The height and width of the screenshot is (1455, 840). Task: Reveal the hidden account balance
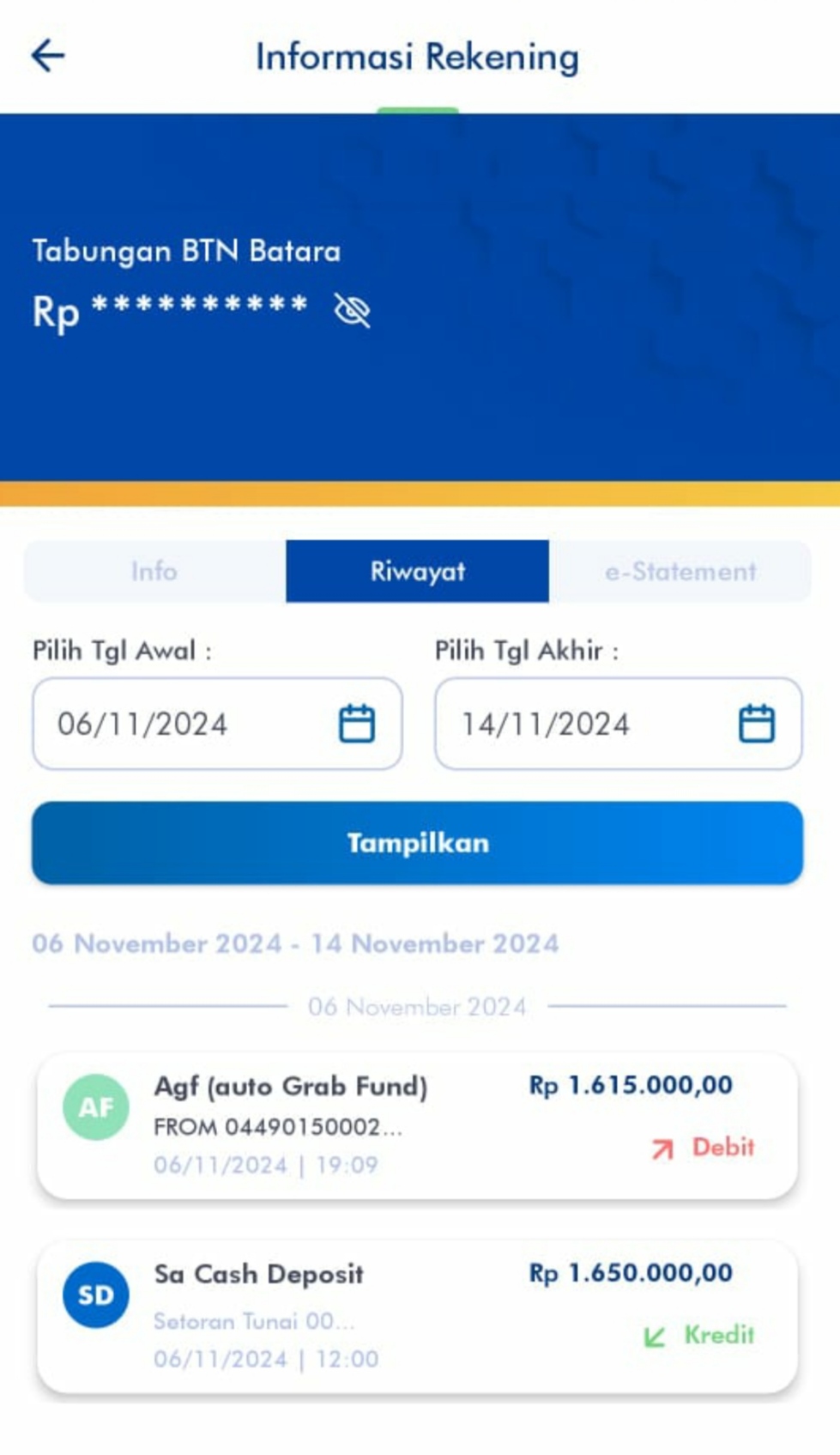(x=352, y=311)
